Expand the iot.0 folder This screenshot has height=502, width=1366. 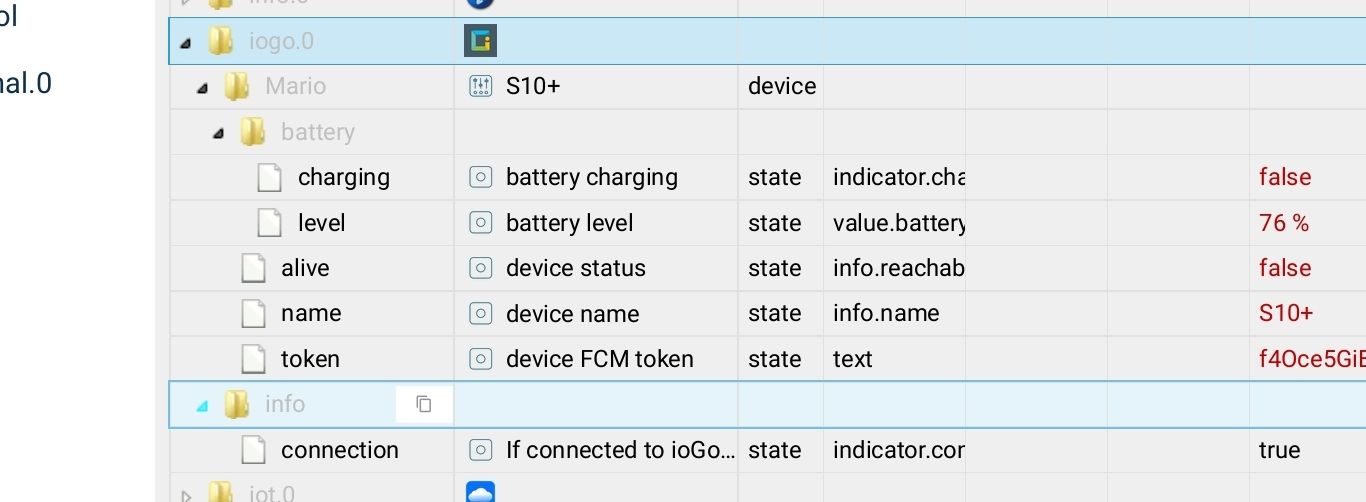185,494
